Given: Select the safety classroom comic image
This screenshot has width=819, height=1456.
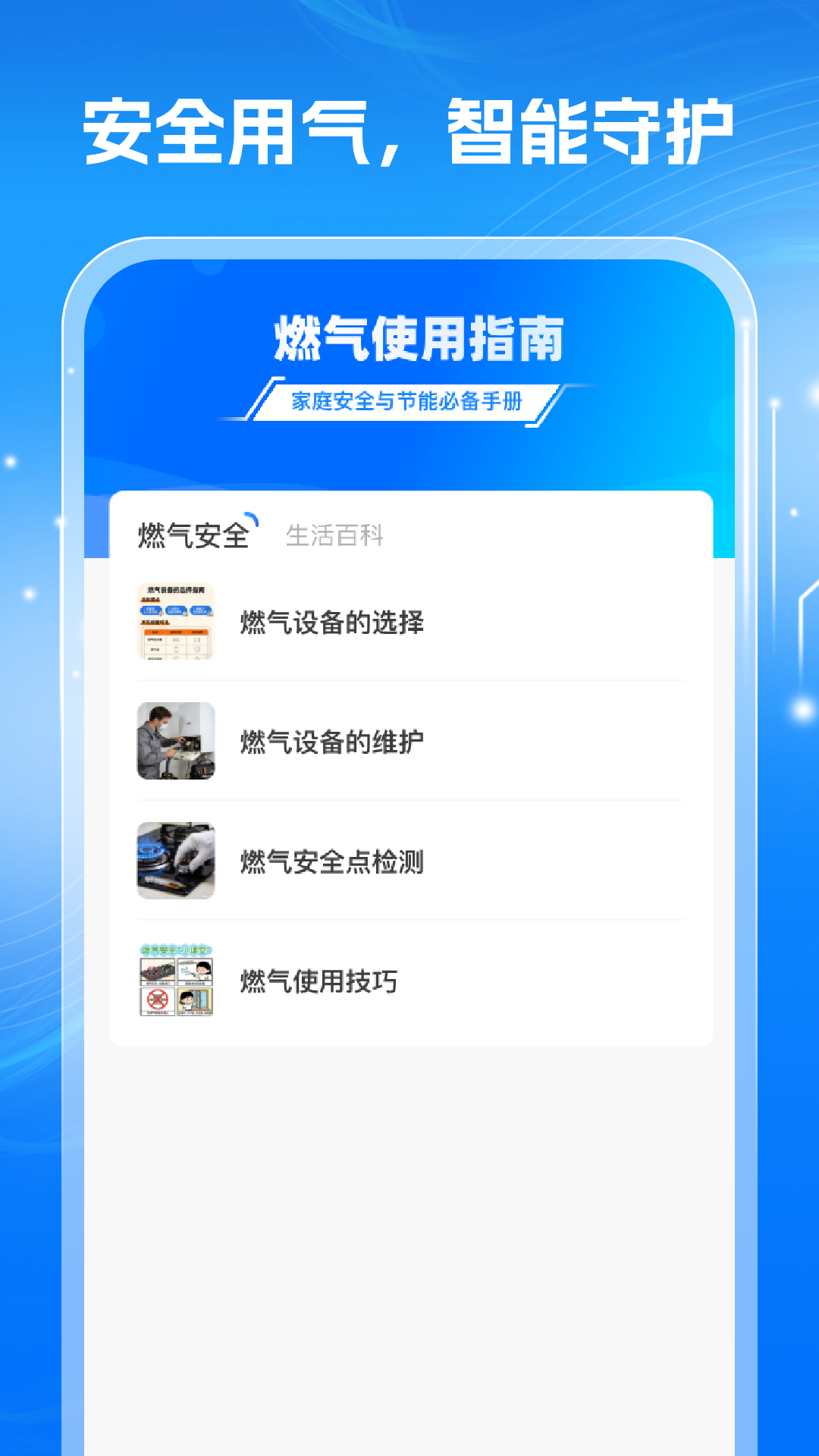Looking at the screenshot, I should point(176,979).
